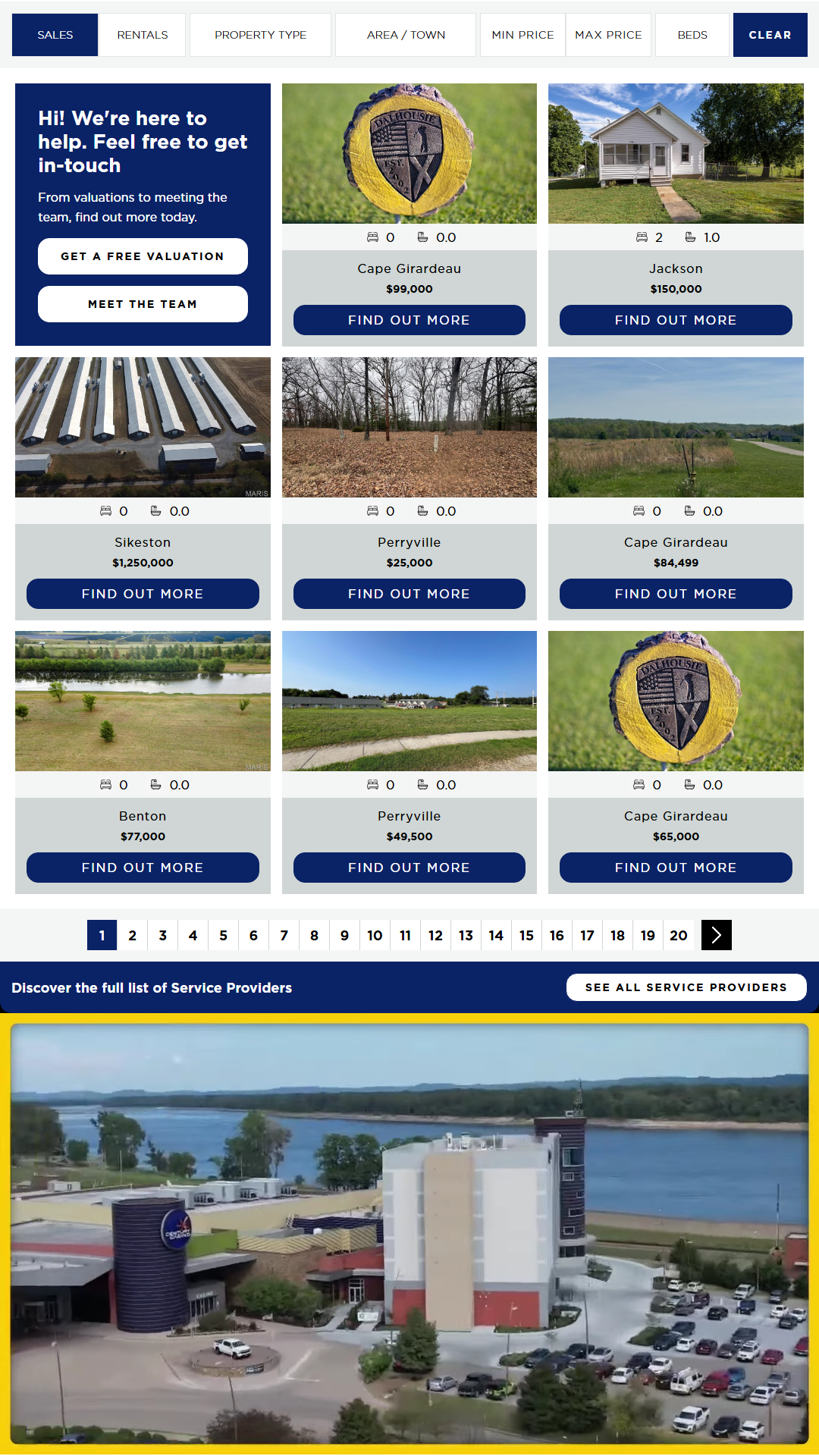Get a free valuation

click(x=143, y=256)
